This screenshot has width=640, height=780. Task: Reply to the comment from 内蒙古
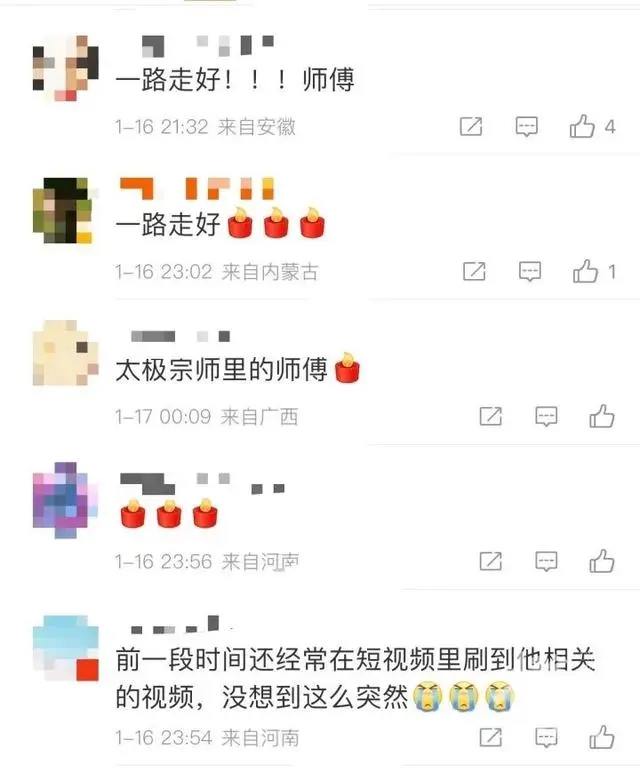[530, 271]
